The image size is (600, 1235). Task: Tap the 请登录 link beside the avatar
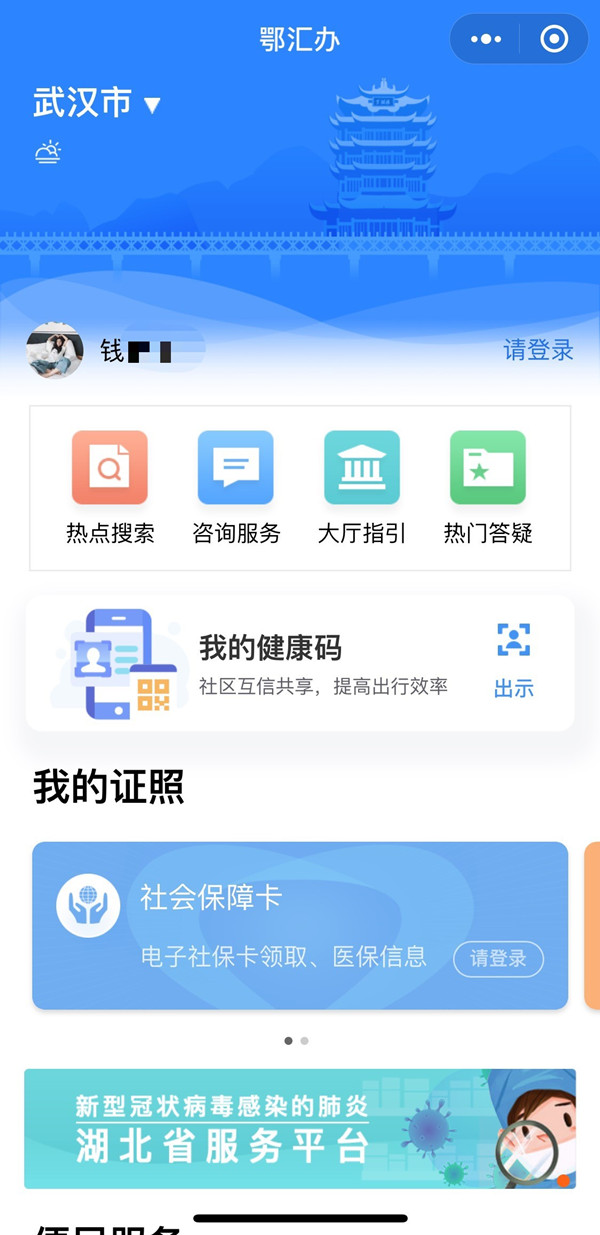538,350
